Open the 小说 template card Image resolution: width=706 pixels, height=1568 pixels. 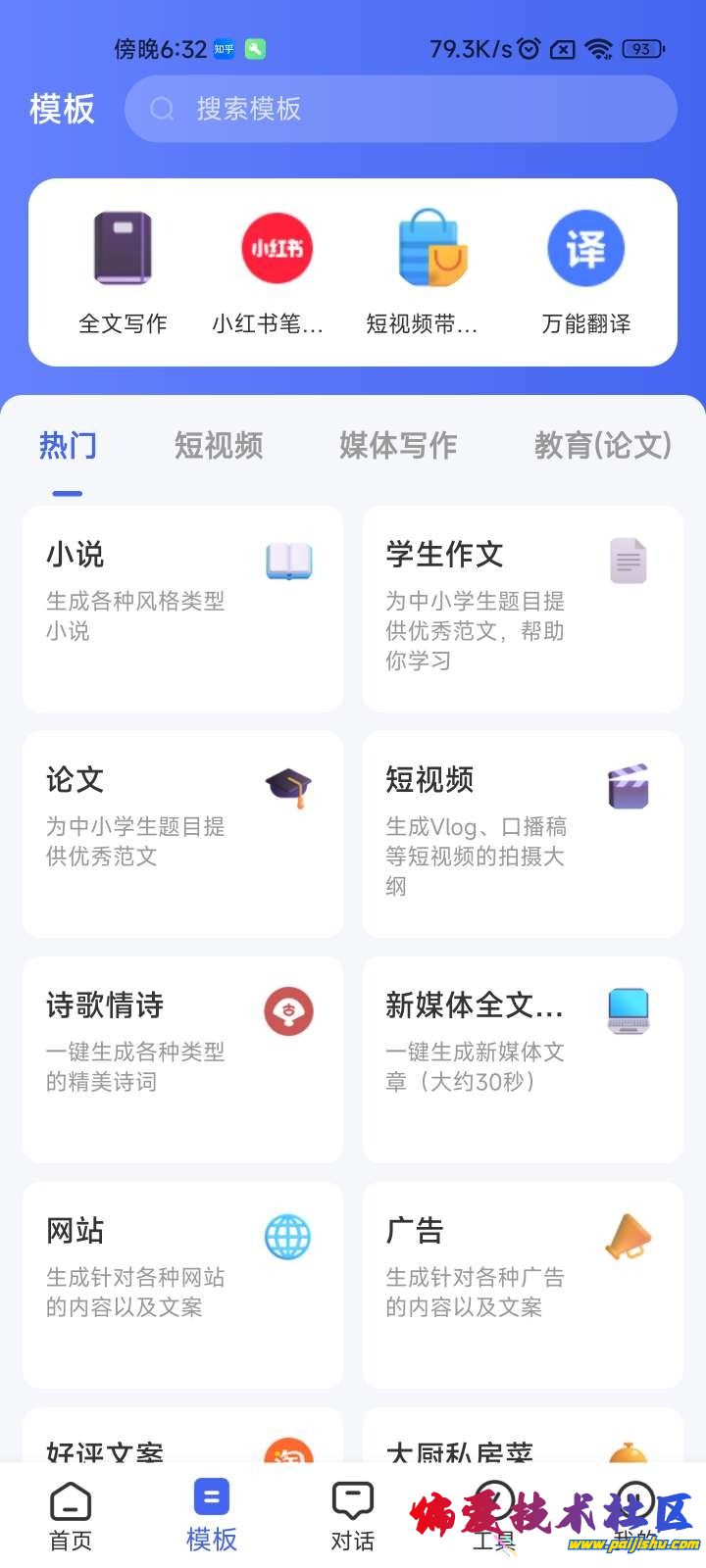[182, 609]
